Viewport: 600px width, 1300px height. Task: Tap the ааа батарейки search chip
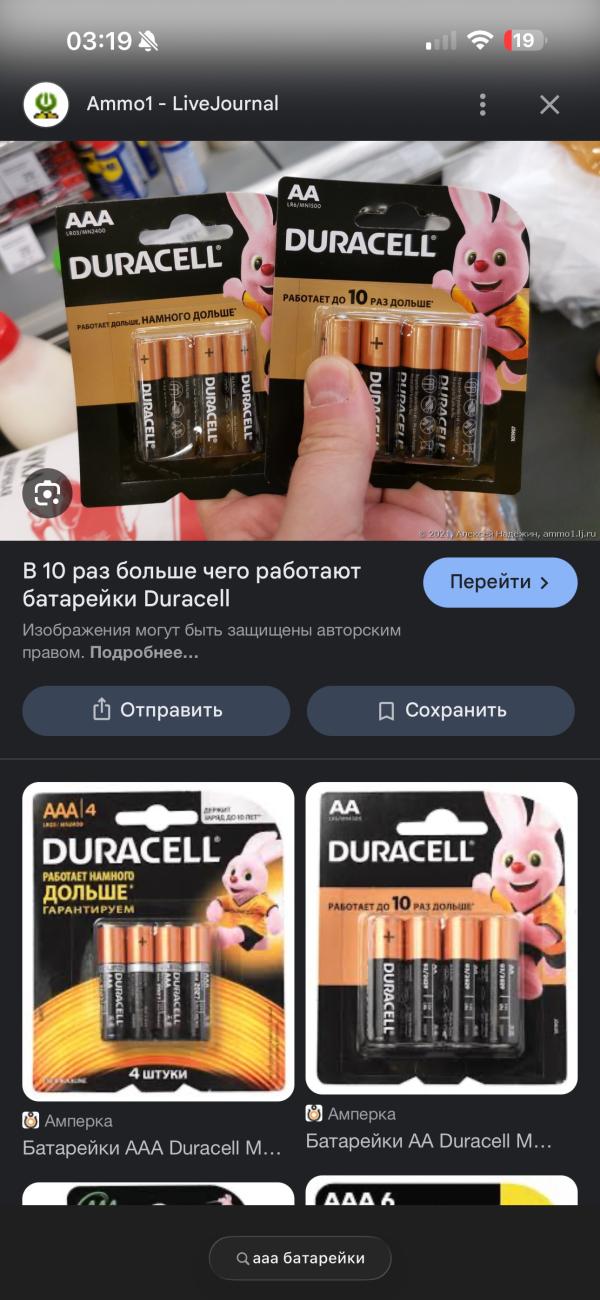300,1258
